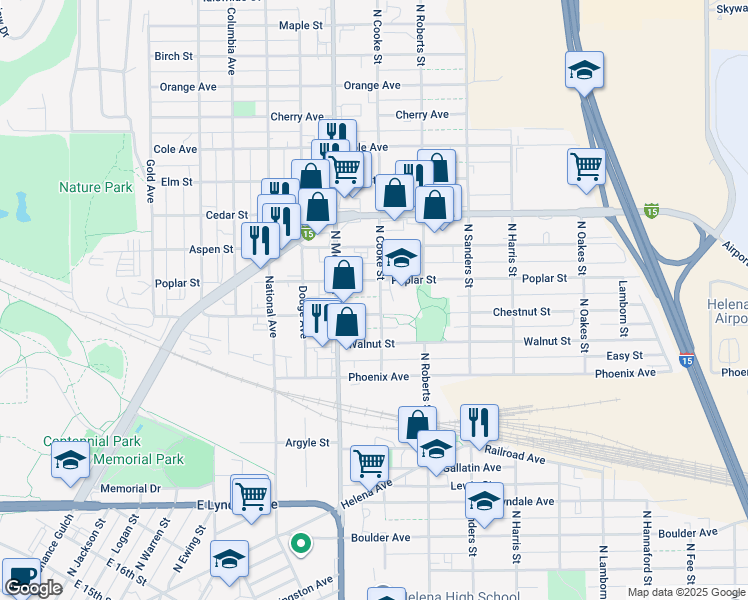Open the grocery cart marker beside I-15 highway

(586, 166)
